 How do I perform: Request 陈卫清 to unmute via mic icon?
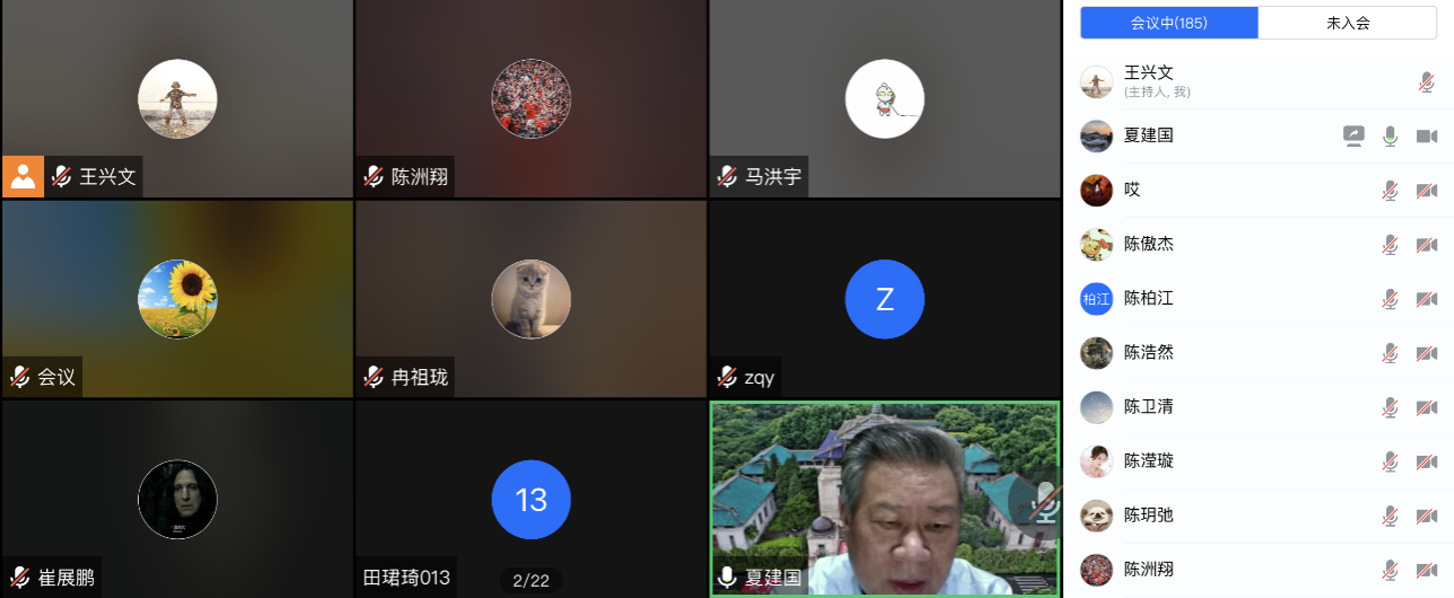tap(1390, 407)
